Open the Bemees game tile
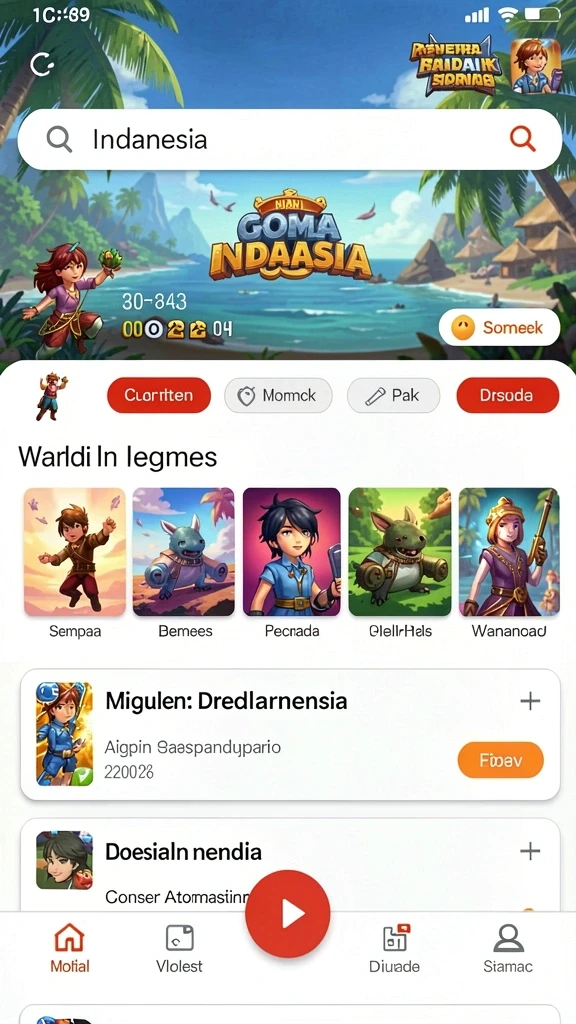 (185, 563)
